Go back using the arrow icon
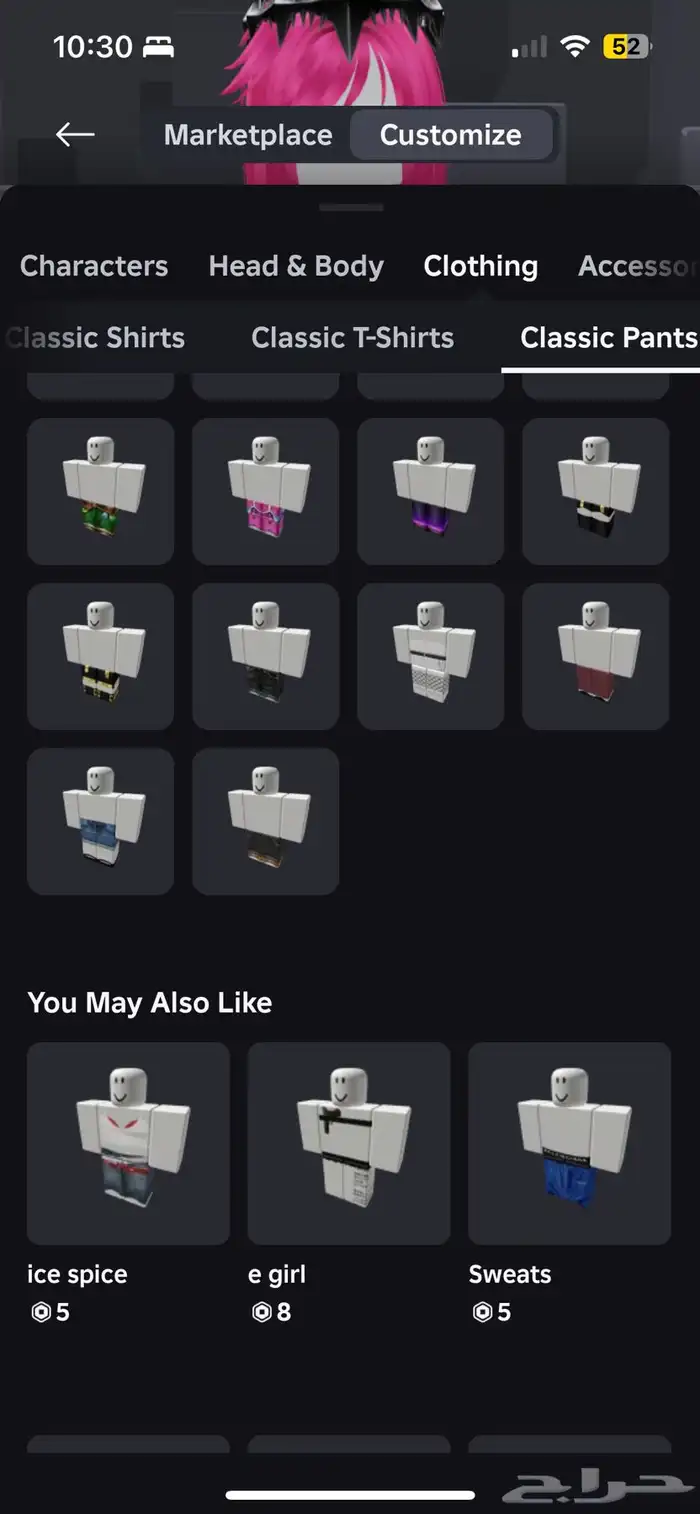The width and height of the screenshot is (700, 1514). point(75,135)
